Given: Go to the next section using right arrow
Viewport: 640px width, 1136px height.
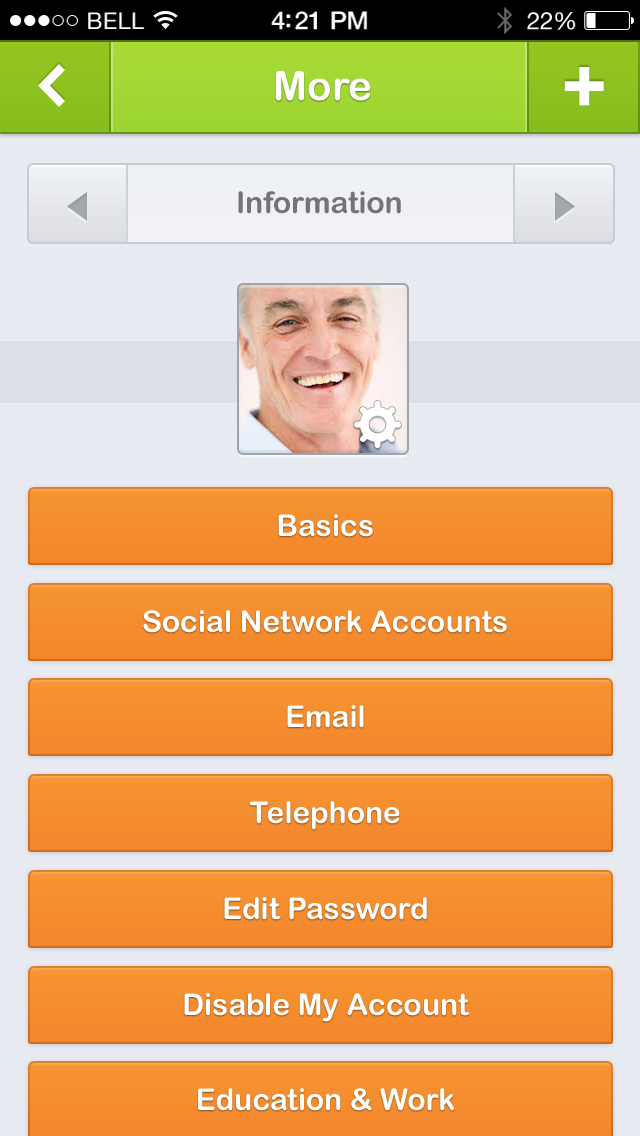Looking at the screenshot, I should click(564, 204).
